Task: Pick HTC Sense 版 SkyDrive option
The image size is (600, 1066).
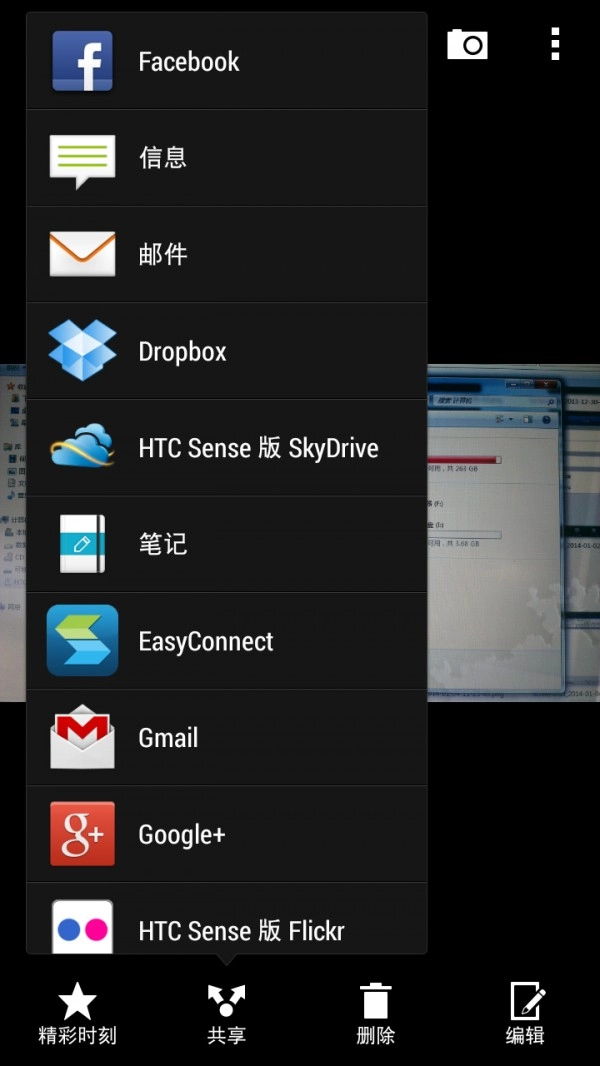Action: tap(226, 448)
